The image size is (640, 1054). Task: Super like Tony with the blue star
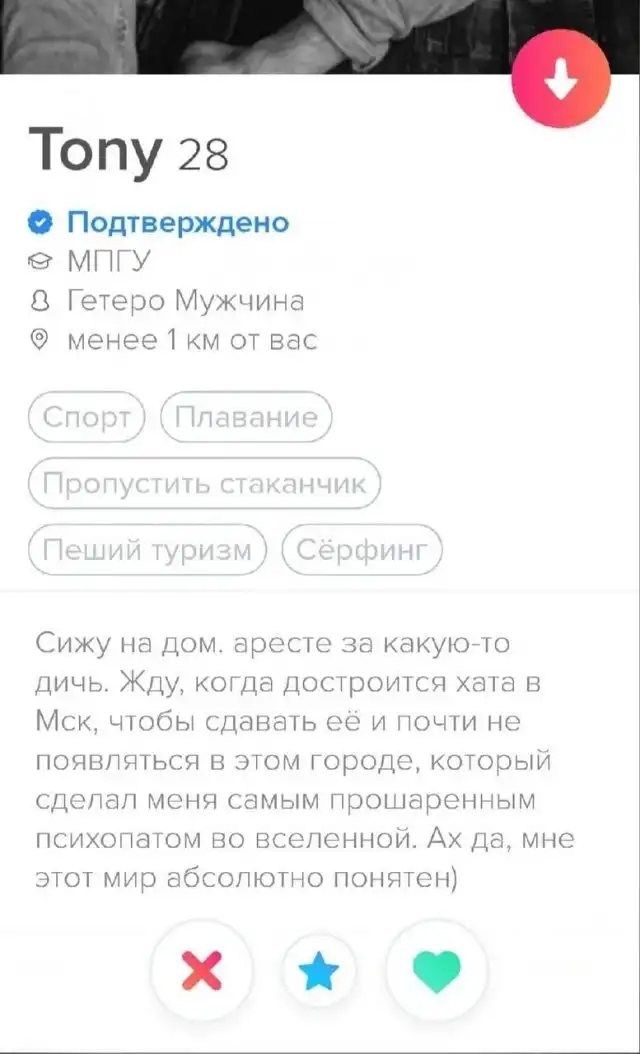pyautogui.click(x=320, y=970)
